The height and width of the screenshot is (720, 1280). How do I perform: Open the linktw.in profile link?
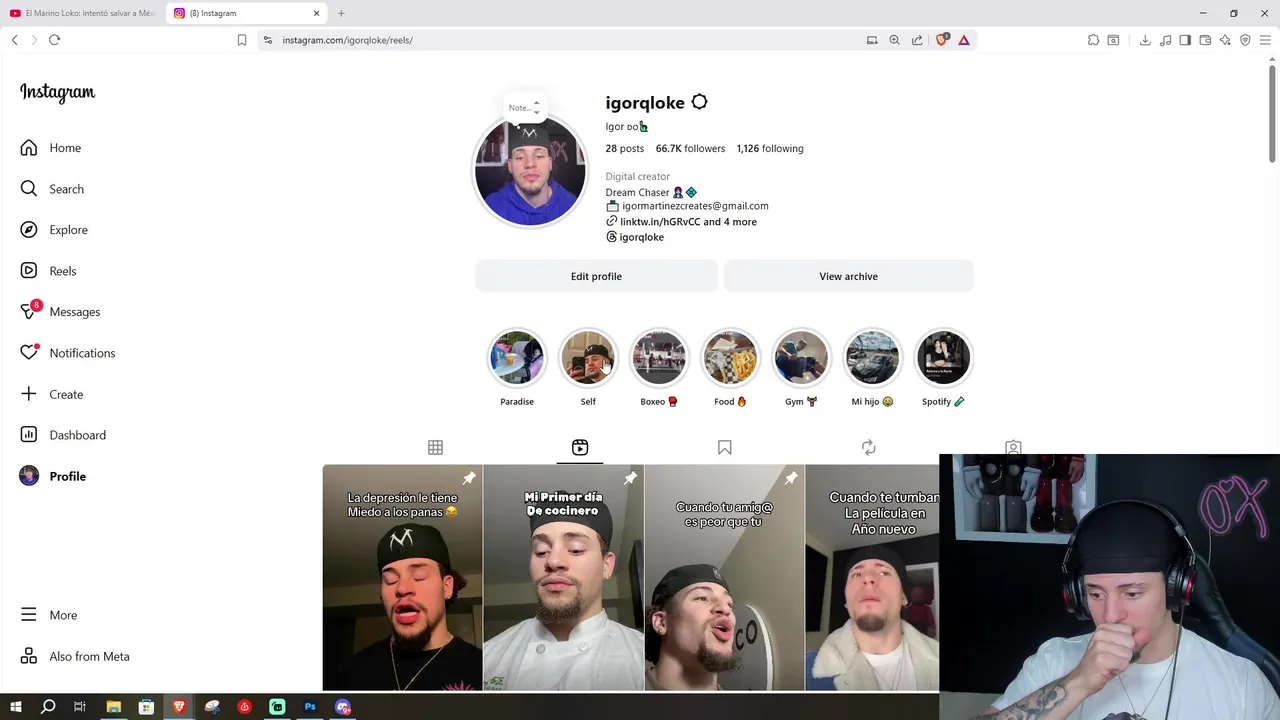pyautogui.click(x=659, y=222)
